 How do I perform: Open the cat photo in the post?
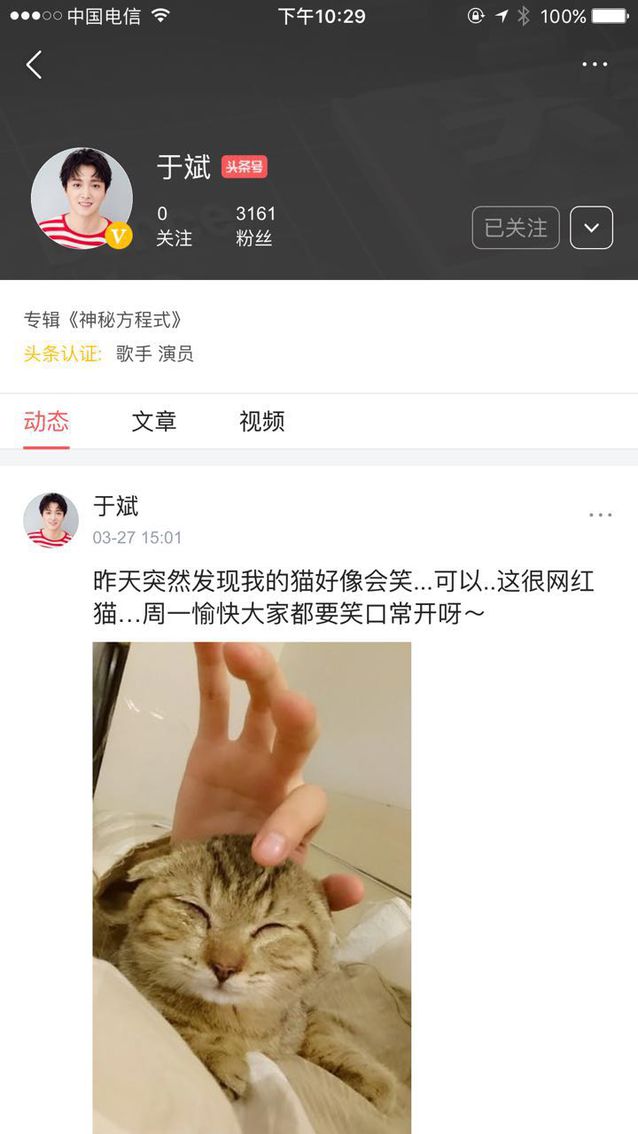252,887
